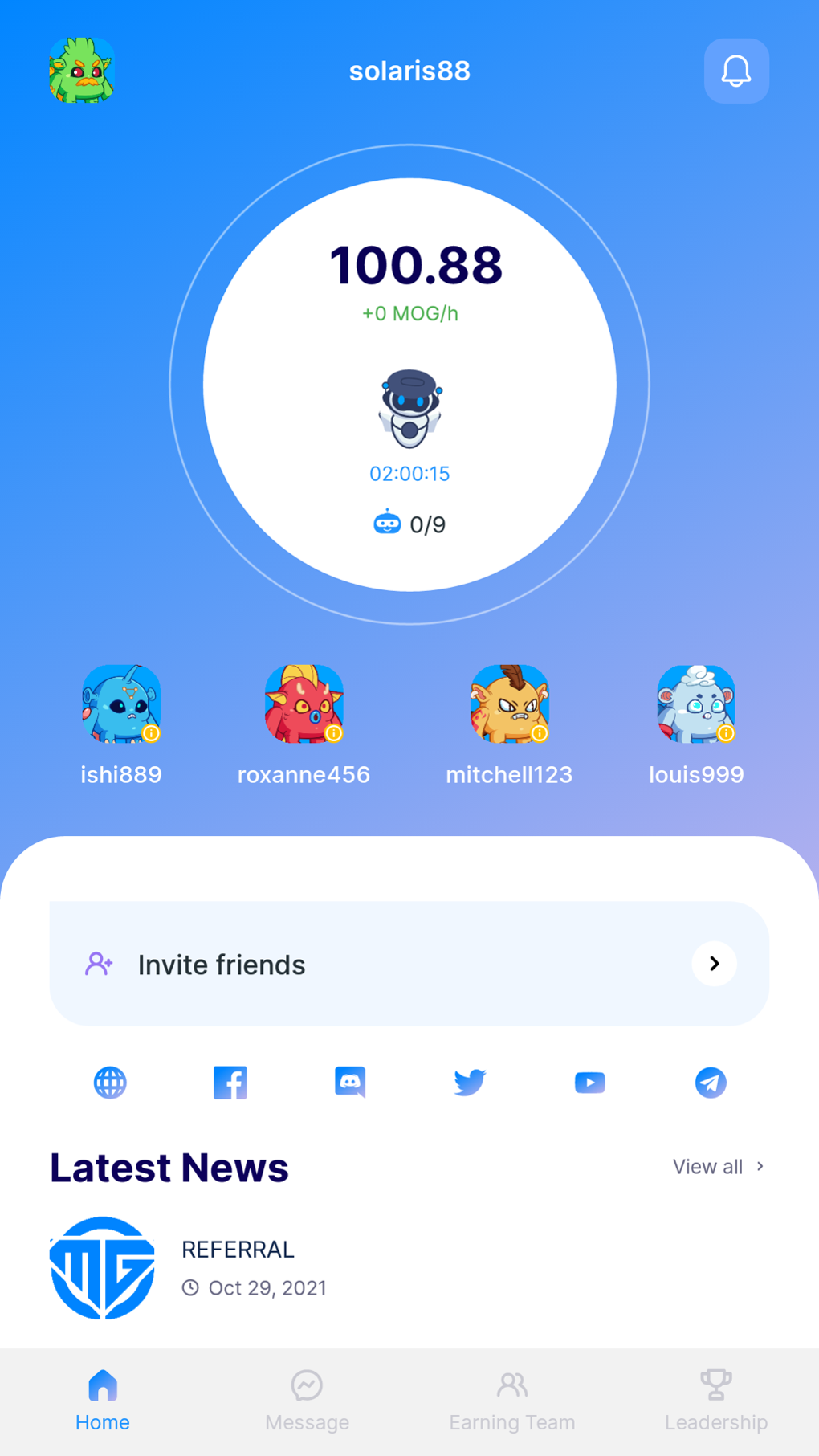
Task: Open the REFERRAL news article
Action: click(x=238, y=1267)
